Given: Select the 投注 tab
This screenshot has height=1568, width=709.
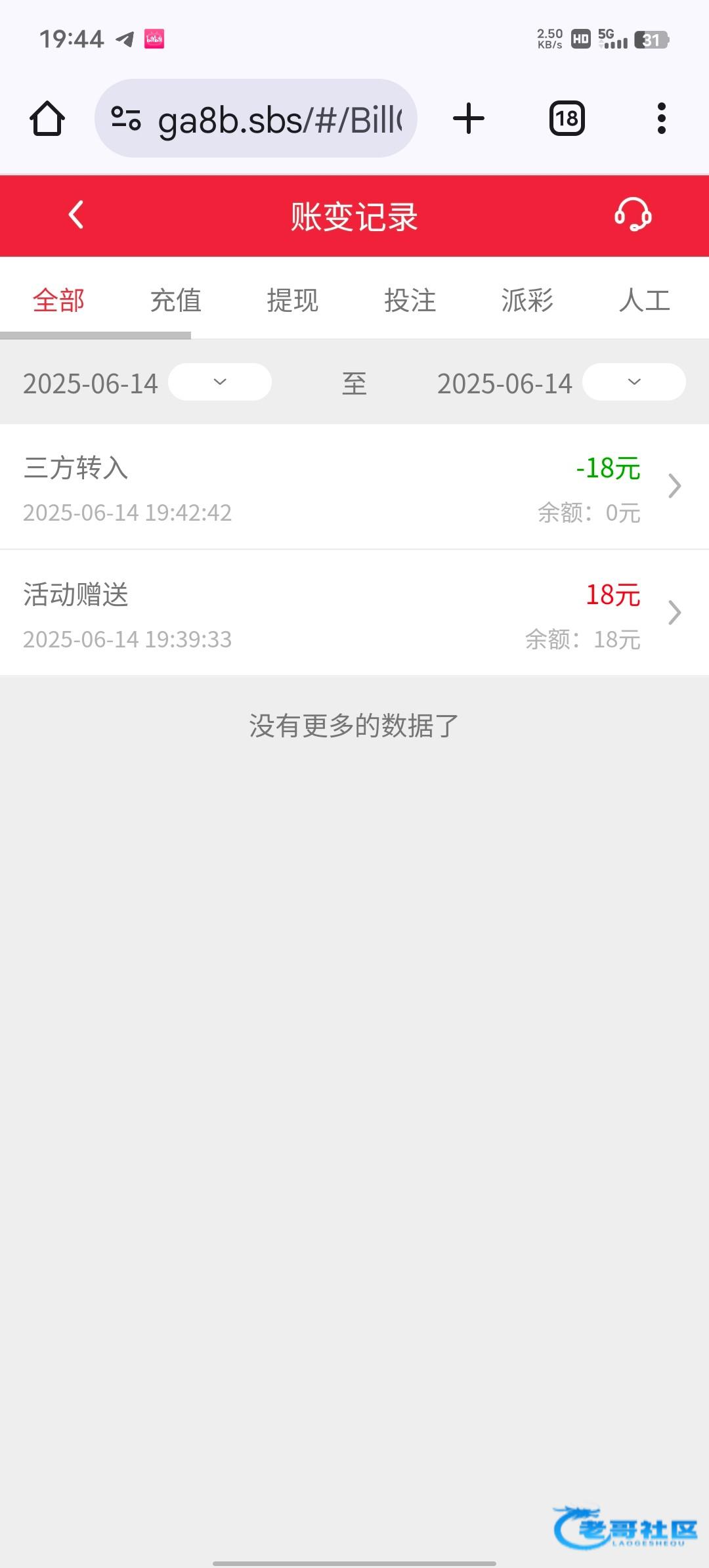Looking at the screenshot, I should [x=410, y=301].
